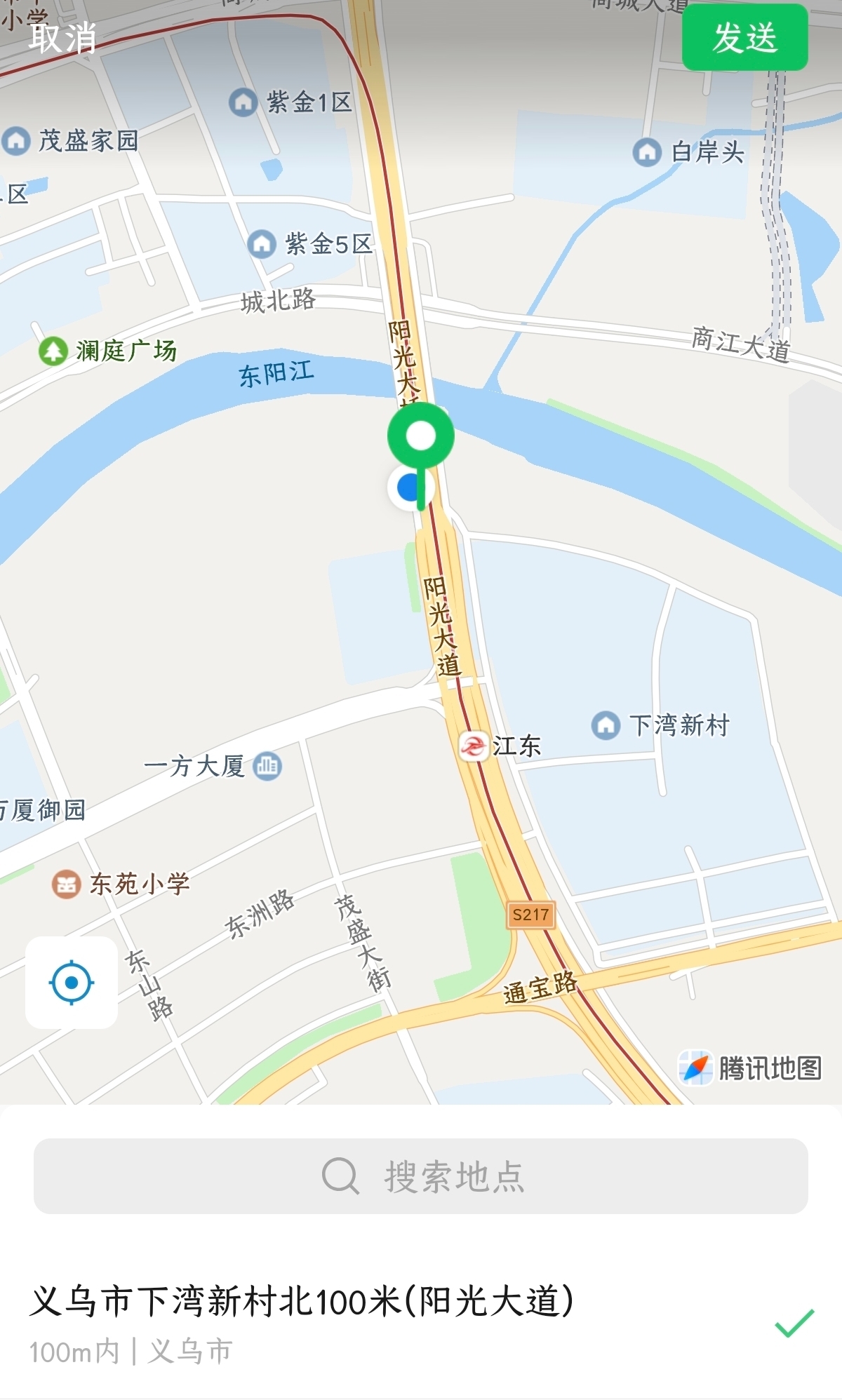Send the selected location with 发送
This screenshot has width=842, height=1400.
[x=744, y=38]
